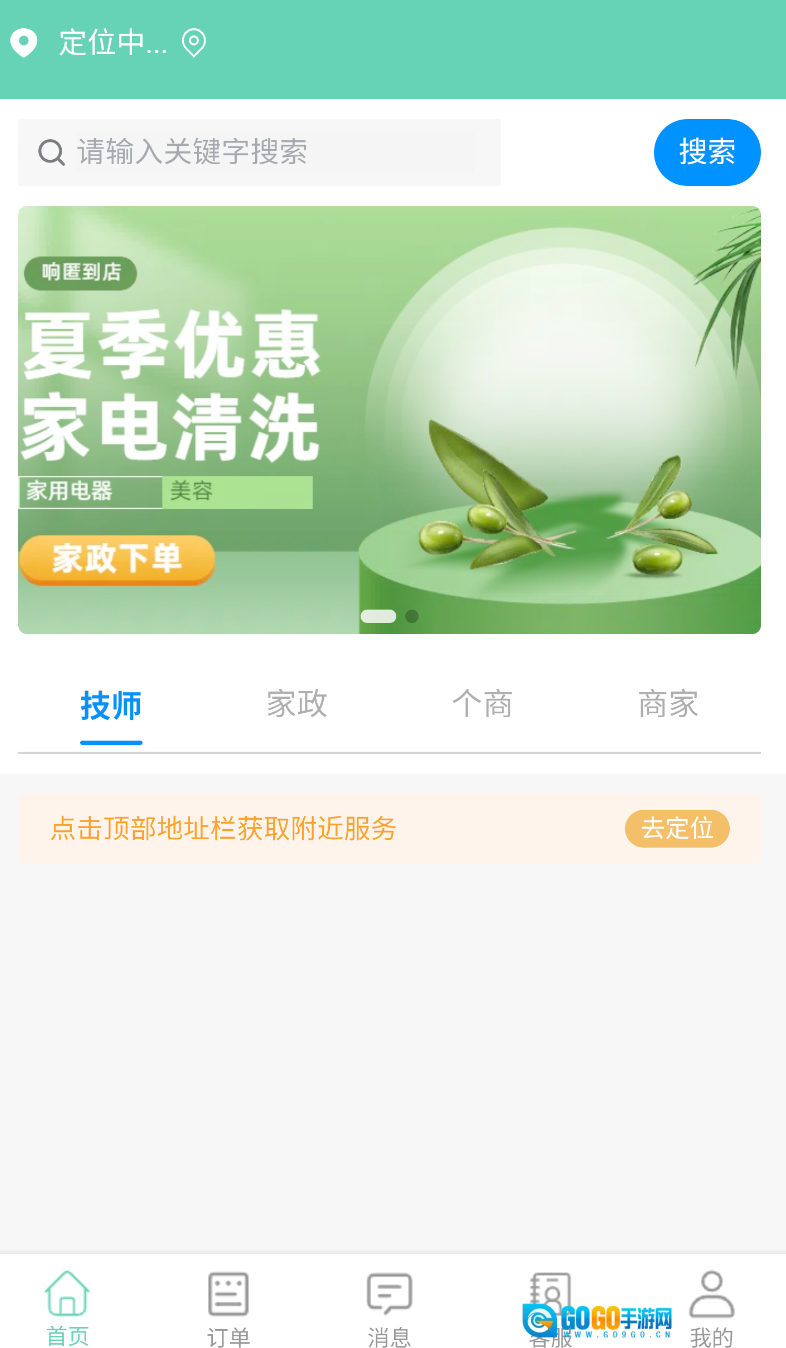Tap the 去定位 button
Viewport: 786px width, 1348px height.
pyautogui.click(x=677, y=828)
